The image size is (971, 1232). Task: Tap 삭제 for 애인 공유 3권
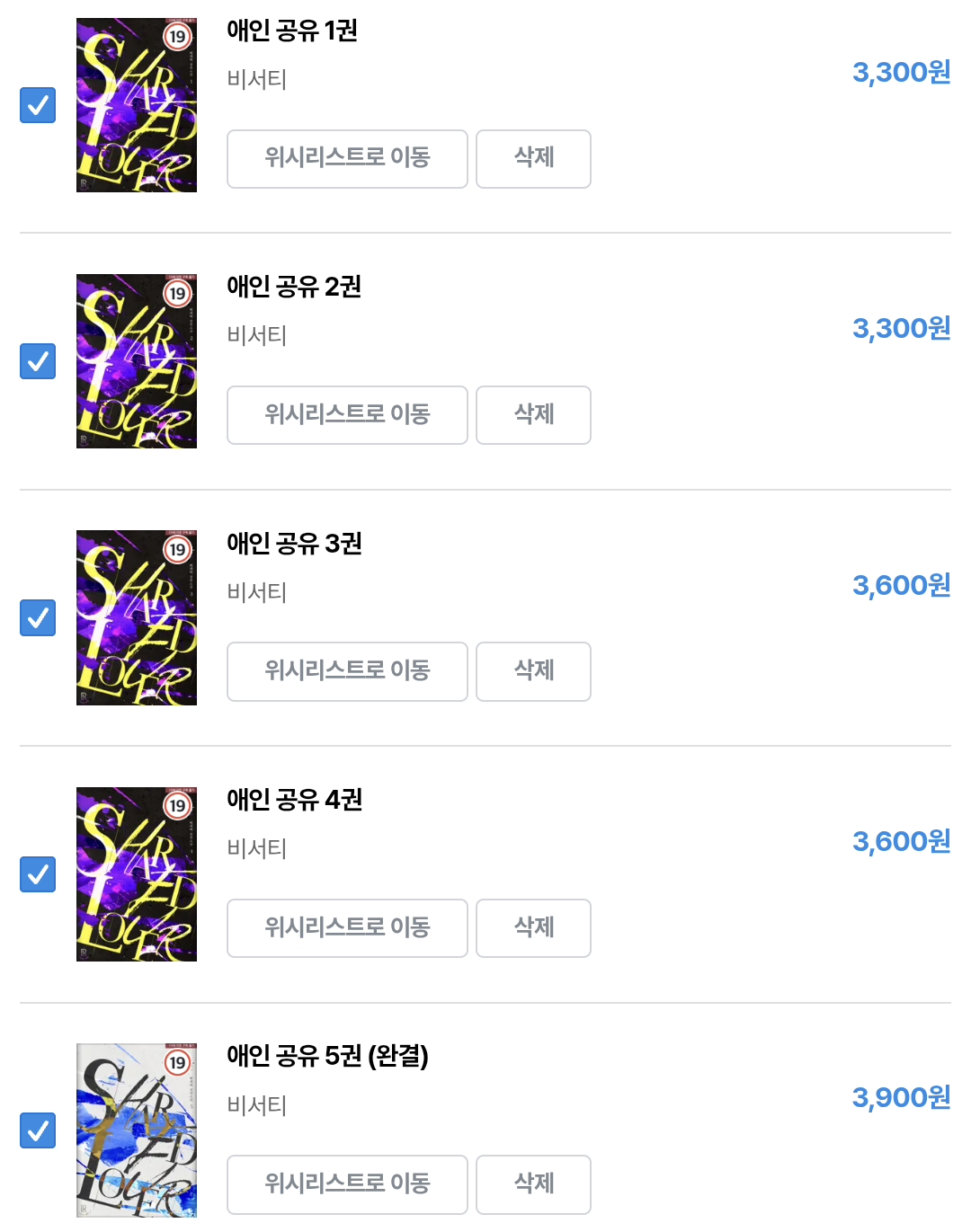533,671
